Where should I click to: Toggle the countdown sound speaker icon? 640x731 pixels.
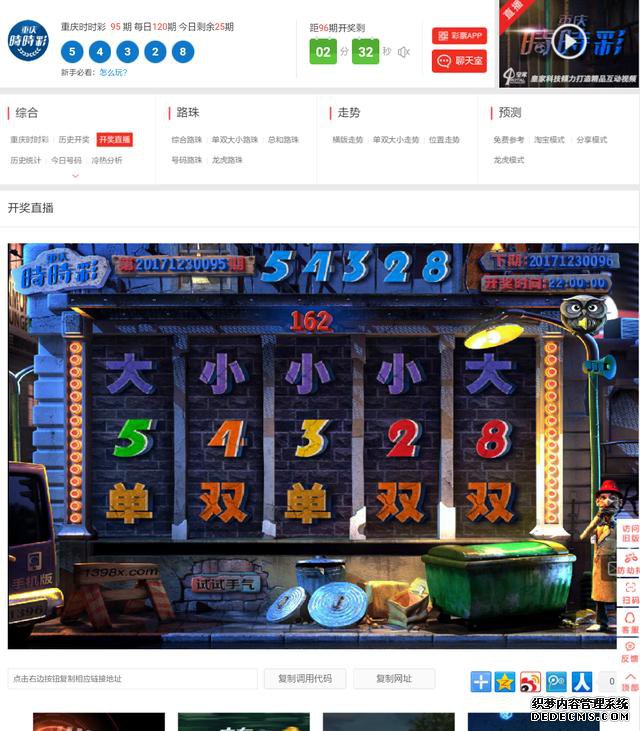point(404,52)
